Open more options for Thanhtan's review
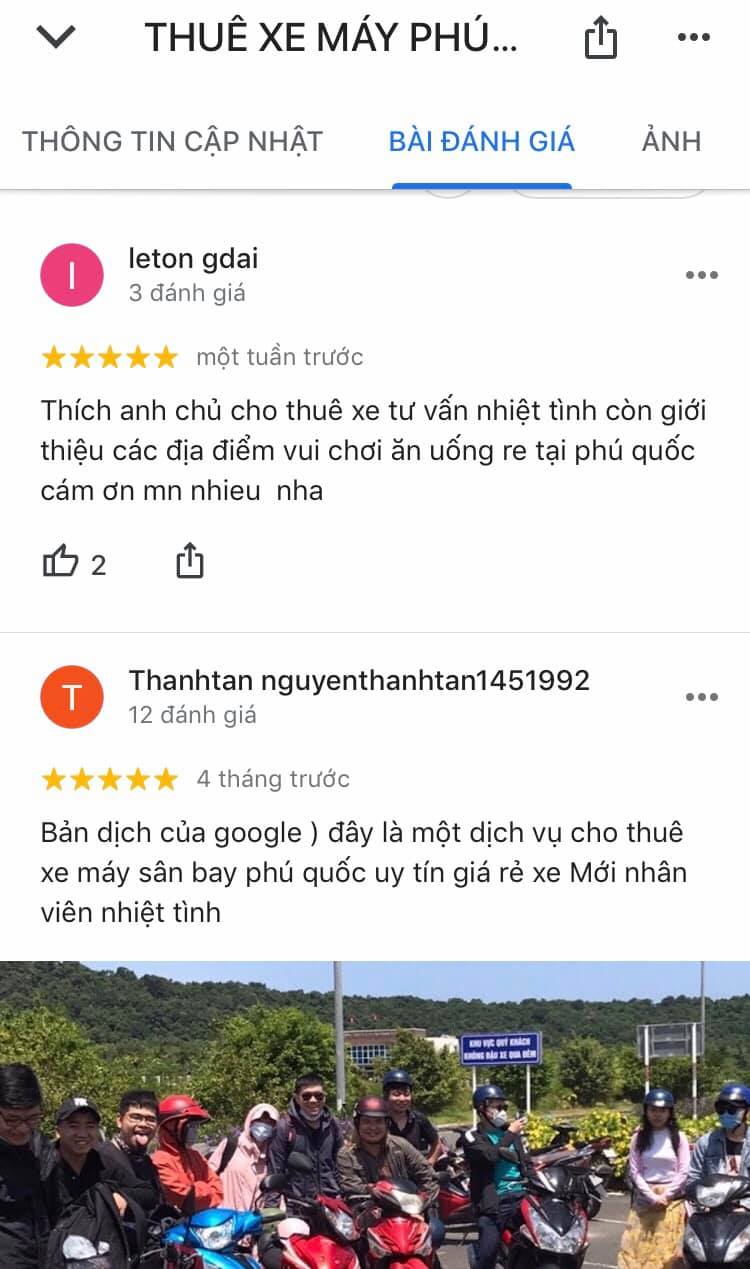The width and height of the screenshot is (750, 1269). (x=702, y=697)
